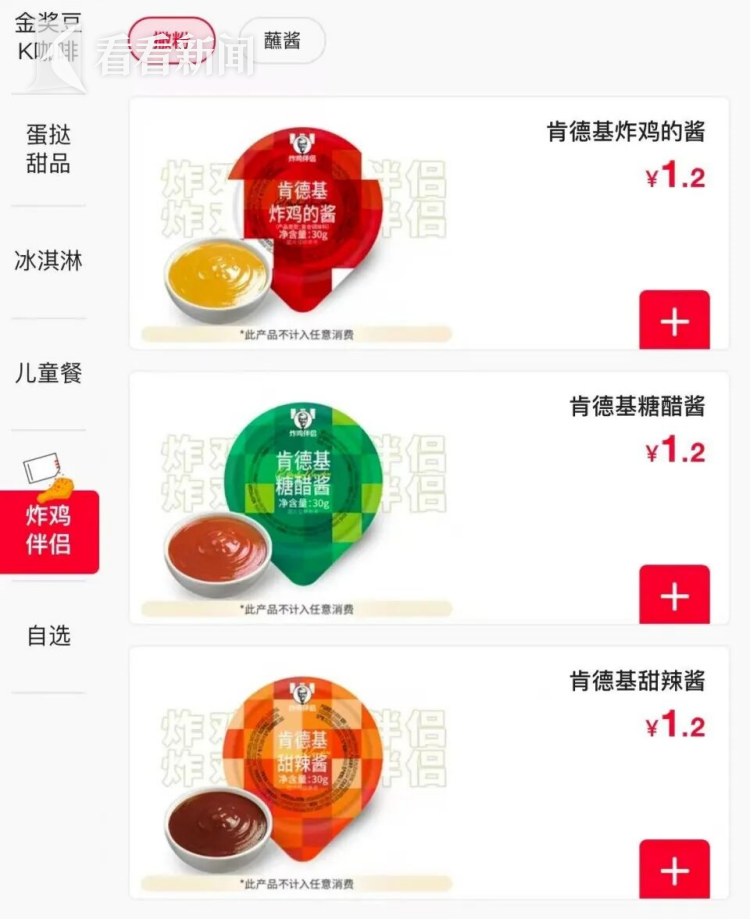
Task: Switch to the 自选 category
Action: point(47,635)
